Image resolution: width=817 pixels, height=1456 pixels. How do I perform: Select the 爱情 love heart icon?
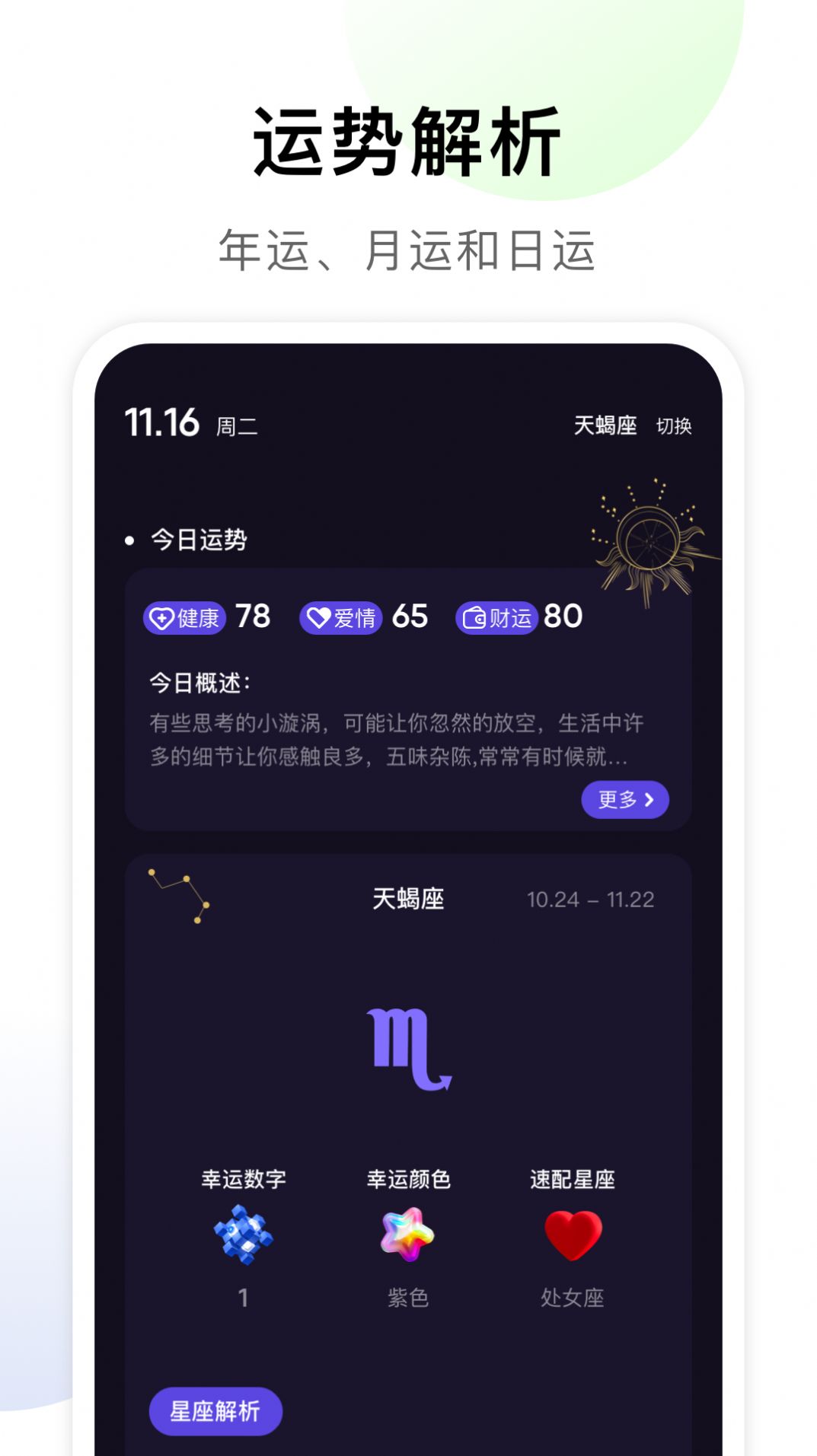(x=319, y=618)
